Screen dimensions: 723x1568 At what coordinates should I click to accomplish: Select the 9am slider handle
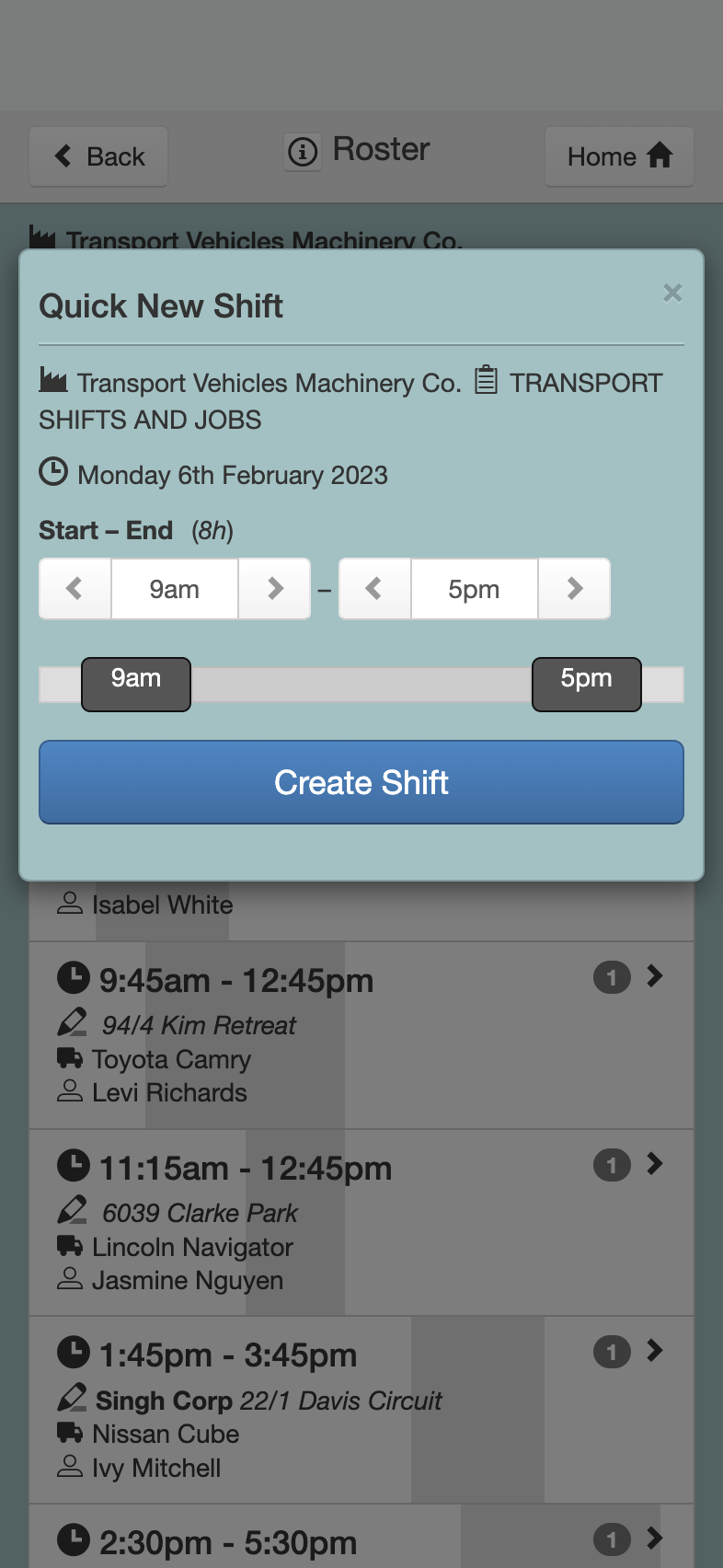pos(136,685)
